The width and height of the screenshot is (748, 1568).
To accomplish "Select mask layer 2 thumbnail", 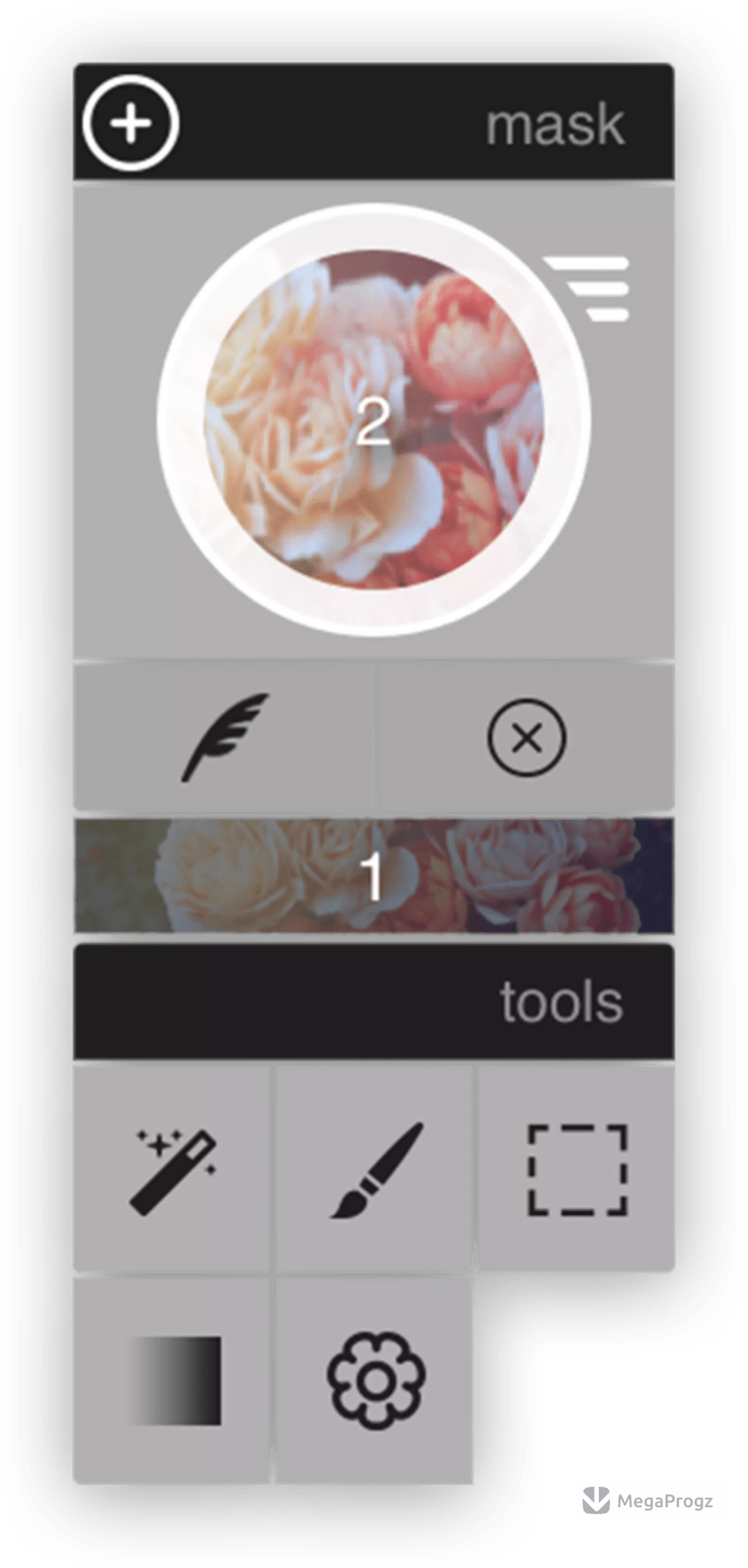I will click(373, 420).
